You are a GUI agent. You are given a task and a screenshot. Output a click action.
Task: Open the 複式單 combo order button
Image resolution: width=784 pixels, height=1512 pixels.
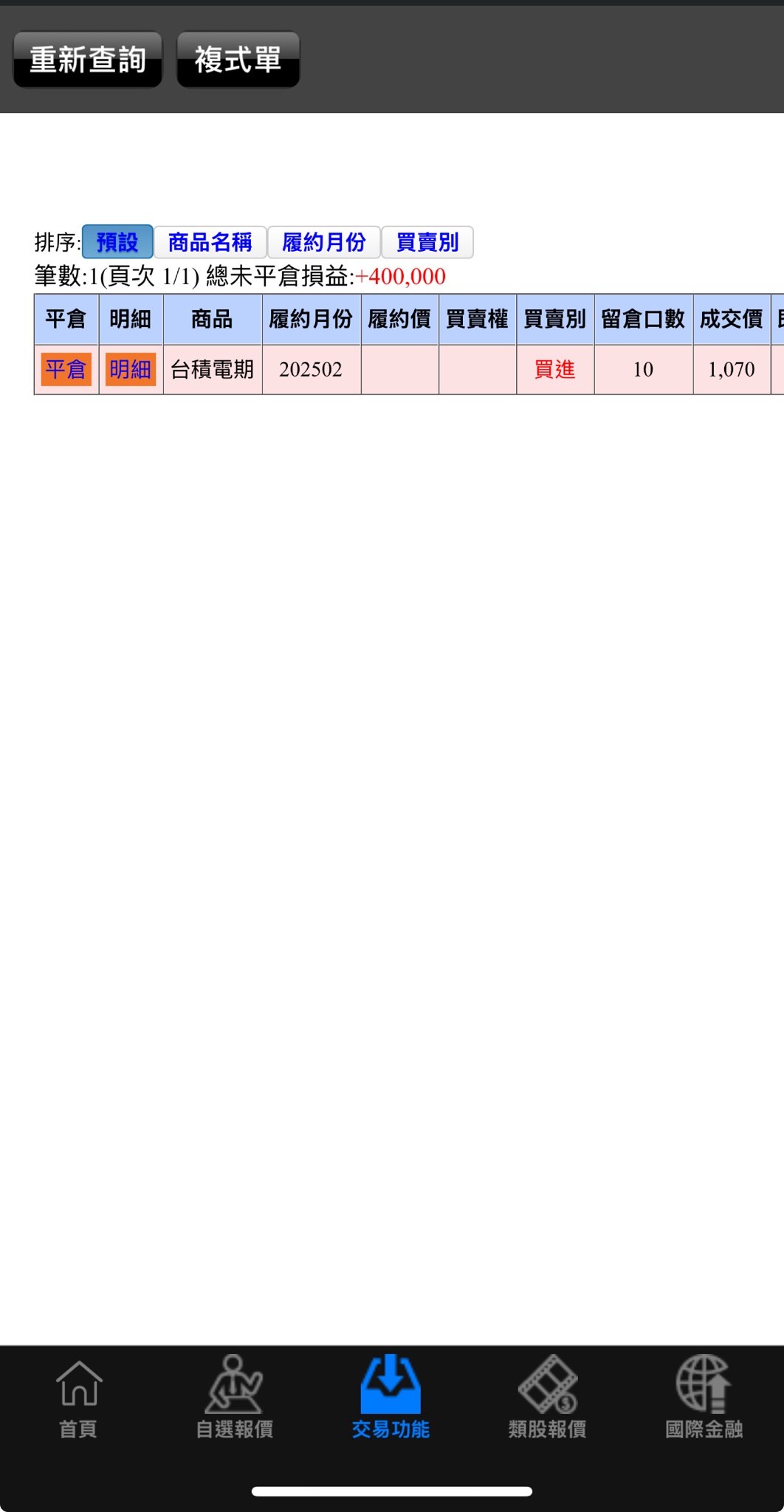[238, 60]
